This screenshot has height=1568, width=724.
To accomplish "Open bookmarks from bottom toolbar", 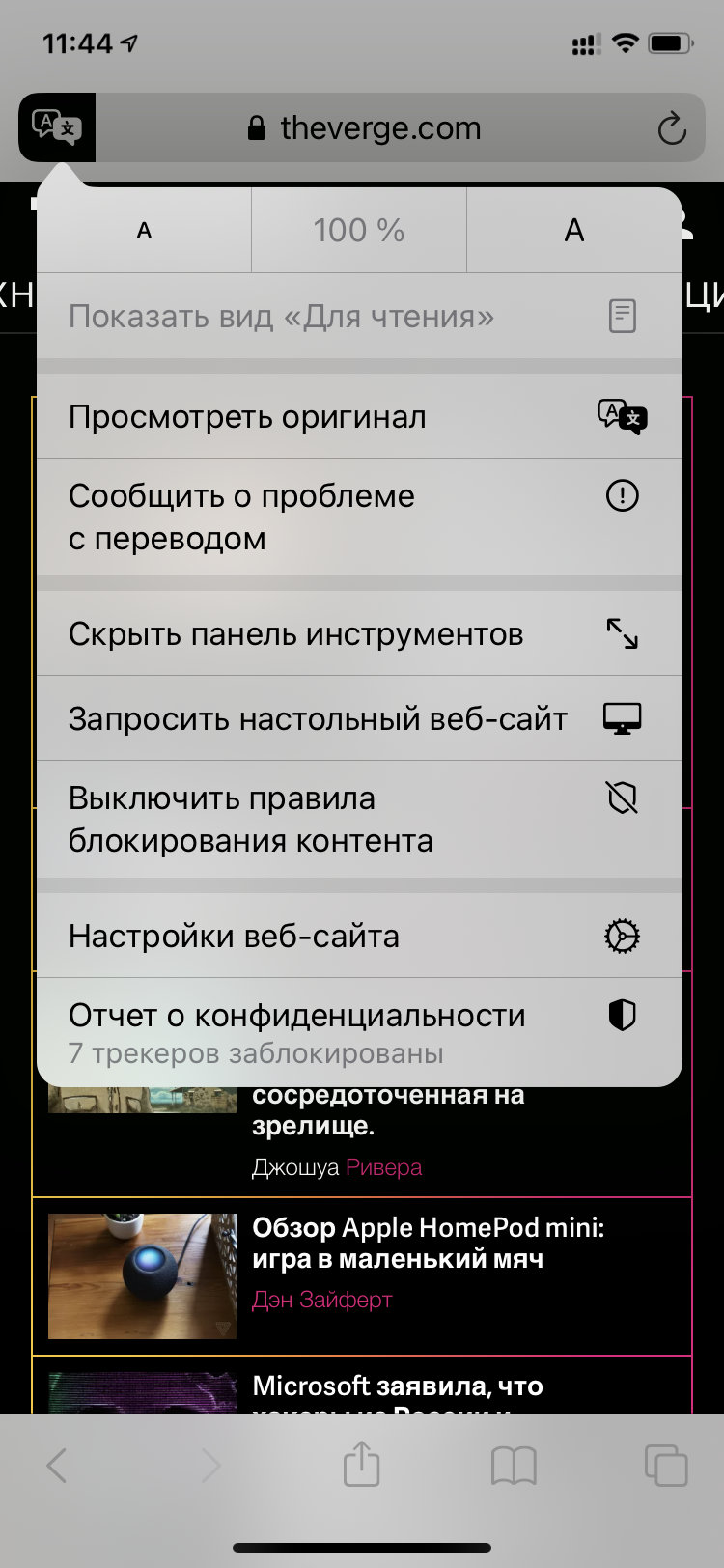I will click(514, 1465).
